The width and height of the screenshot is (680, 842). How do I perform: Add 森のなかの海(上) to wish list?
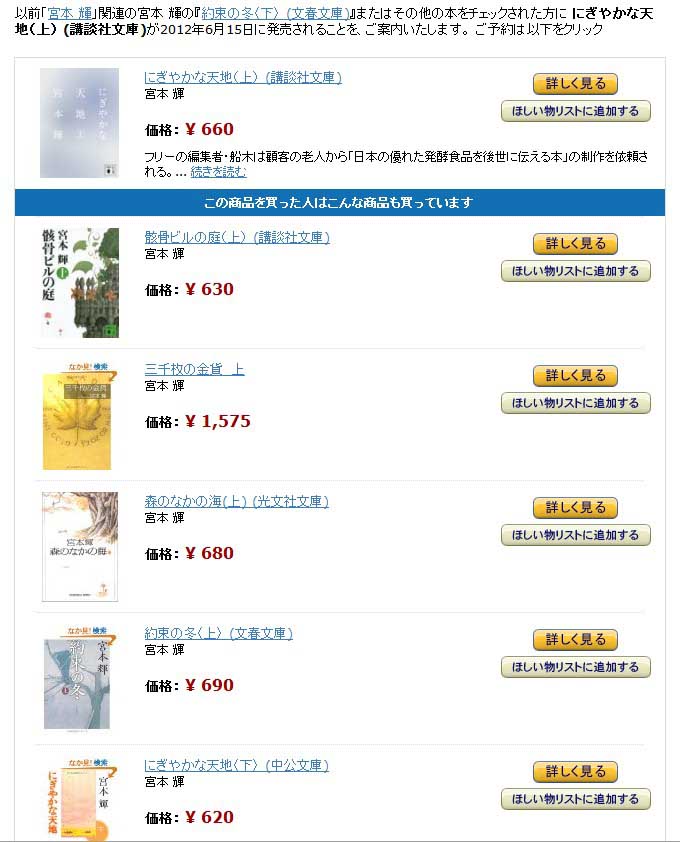tap(575, 535)
